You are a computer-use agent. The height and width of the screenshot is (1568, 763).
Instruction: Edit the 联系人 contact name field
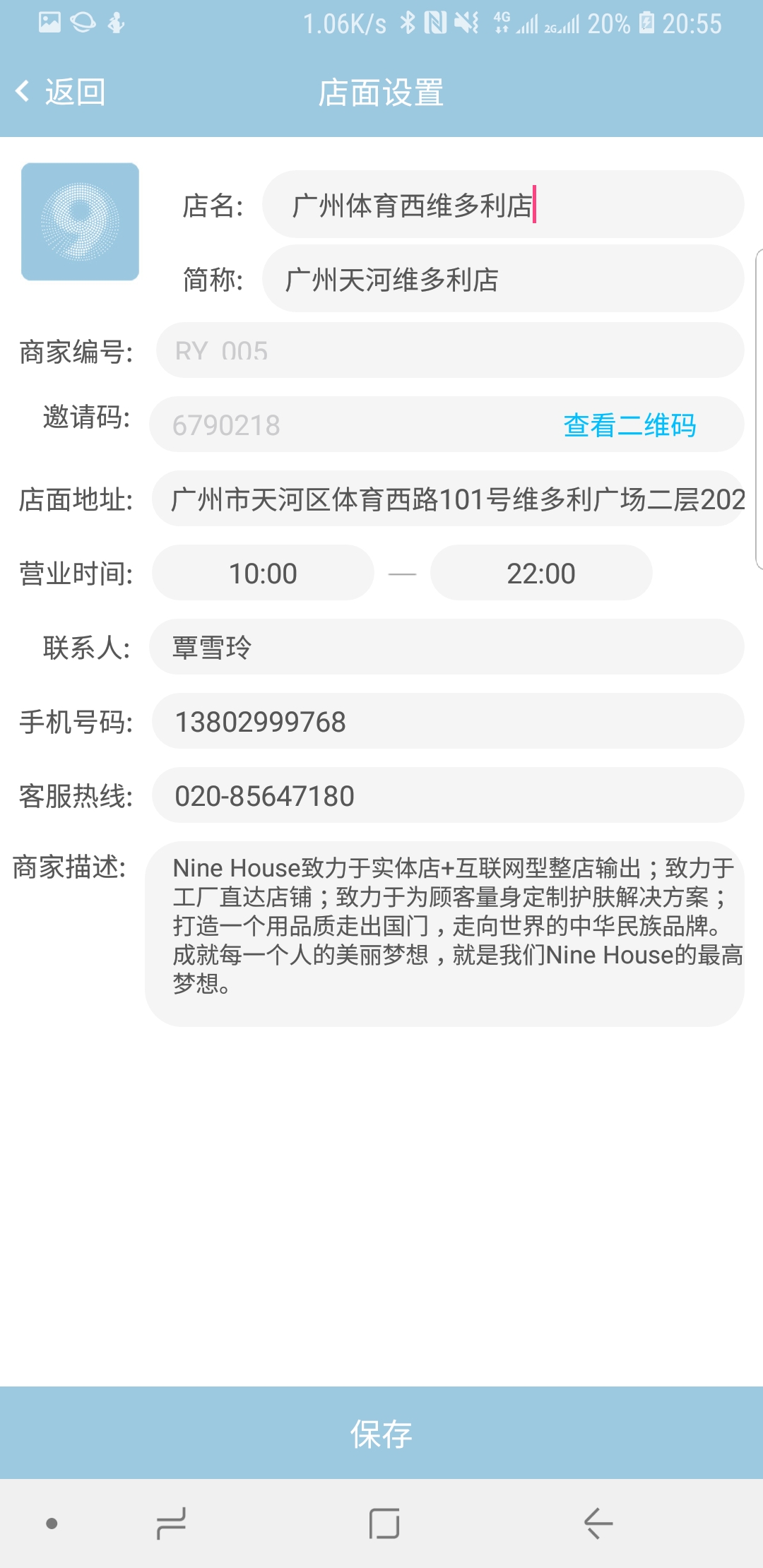point(446,647)
